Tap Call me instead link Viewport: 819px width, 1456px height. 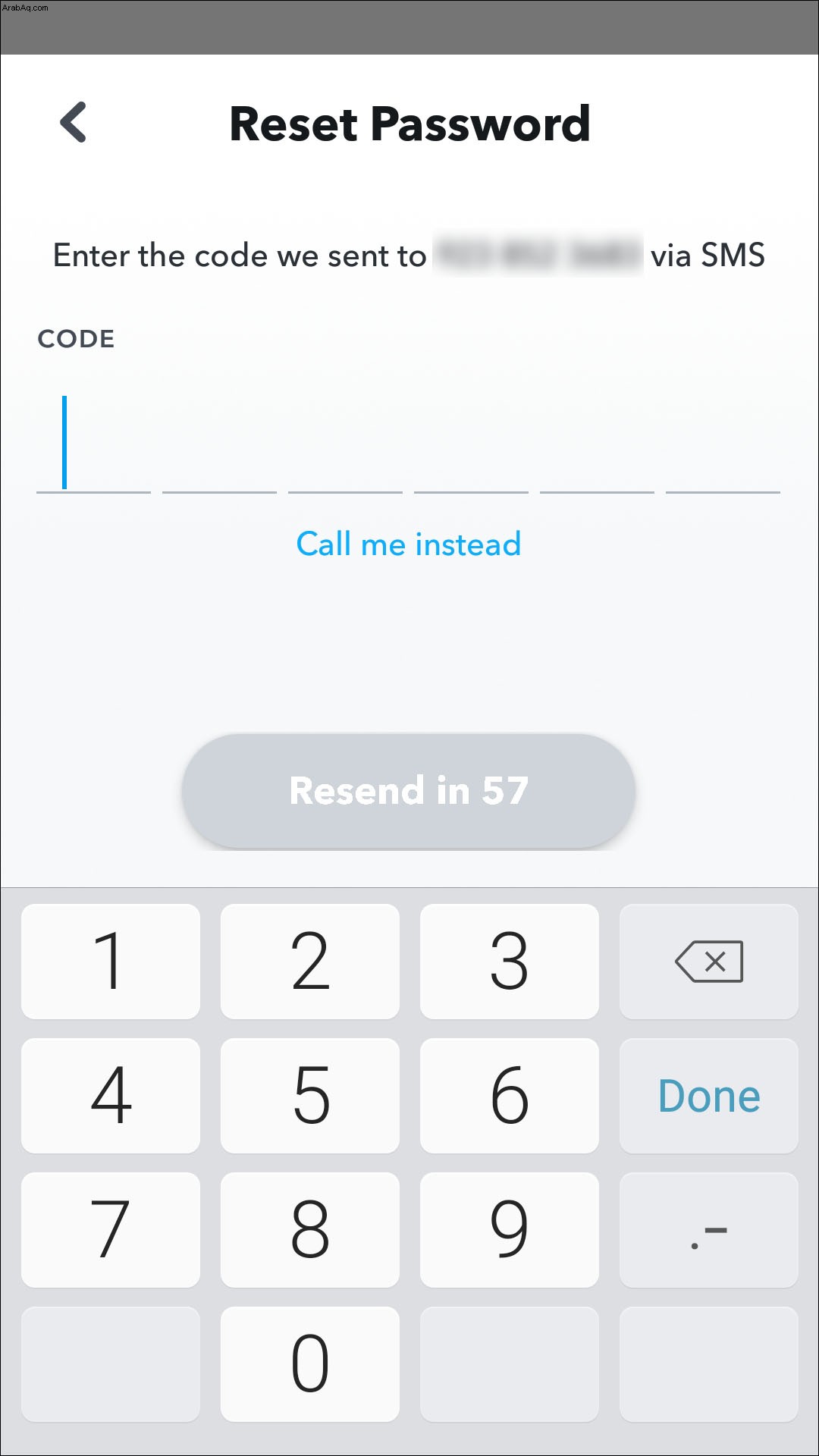pyautogui.click(x=409, y=544)
